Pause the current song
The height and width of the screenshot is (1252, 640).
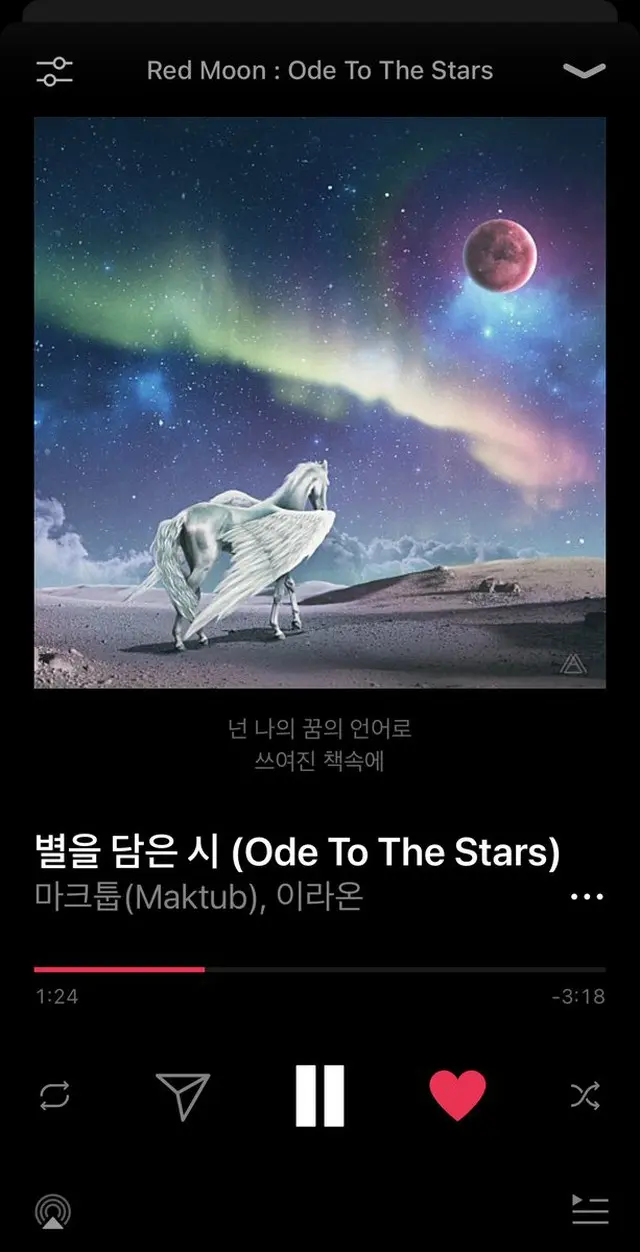tap(320, 1096)
